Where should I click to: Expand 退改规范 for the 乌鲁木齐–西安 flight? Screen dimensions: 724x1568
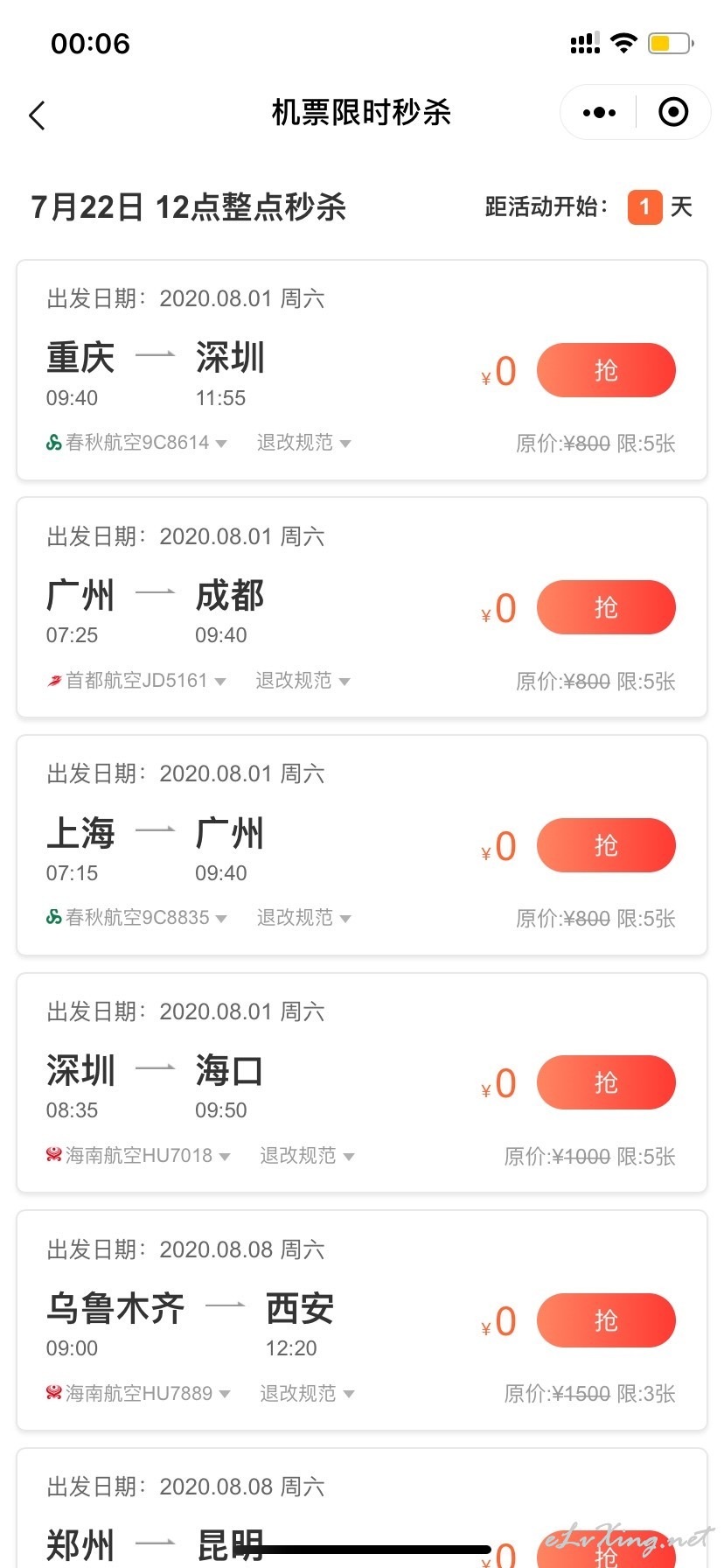tap(307, 1393)
